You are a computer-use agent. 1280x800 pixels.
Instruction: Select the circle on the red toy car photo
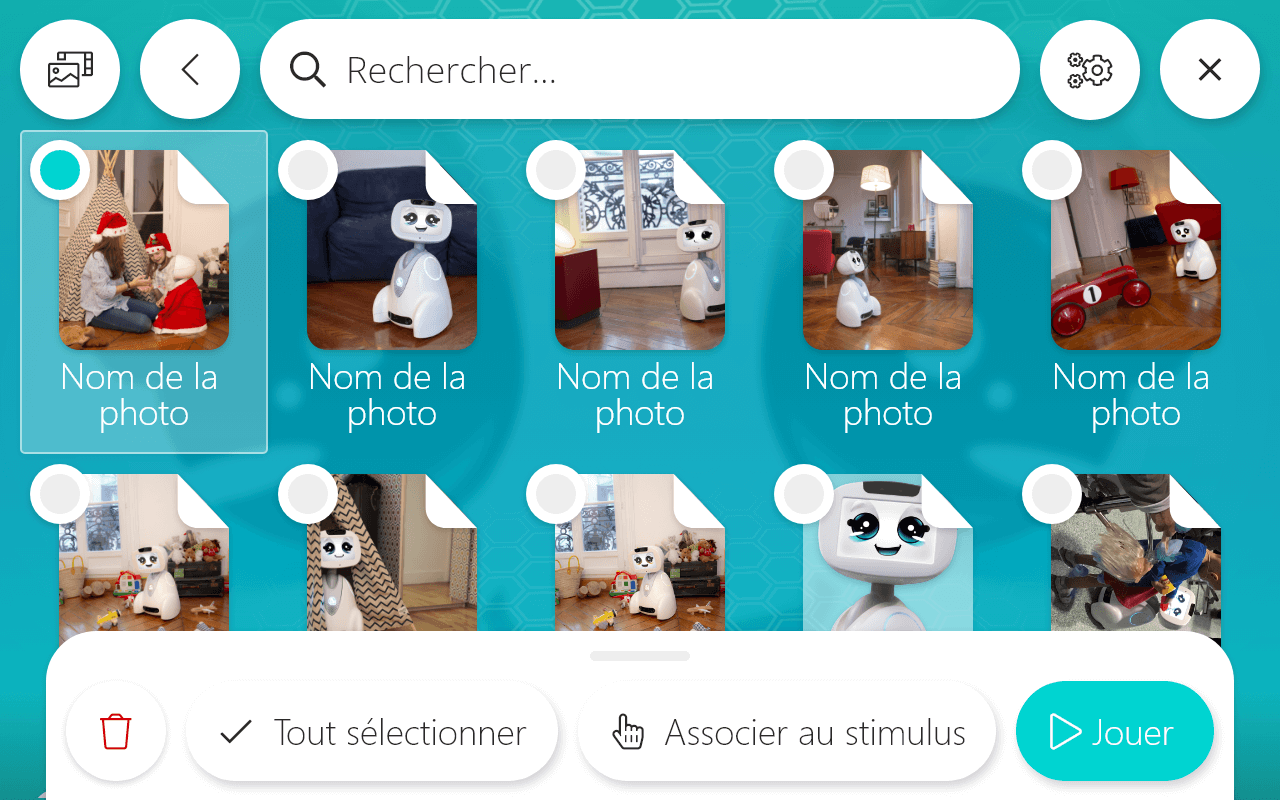pyautogui.click(x=1052, y=170)
